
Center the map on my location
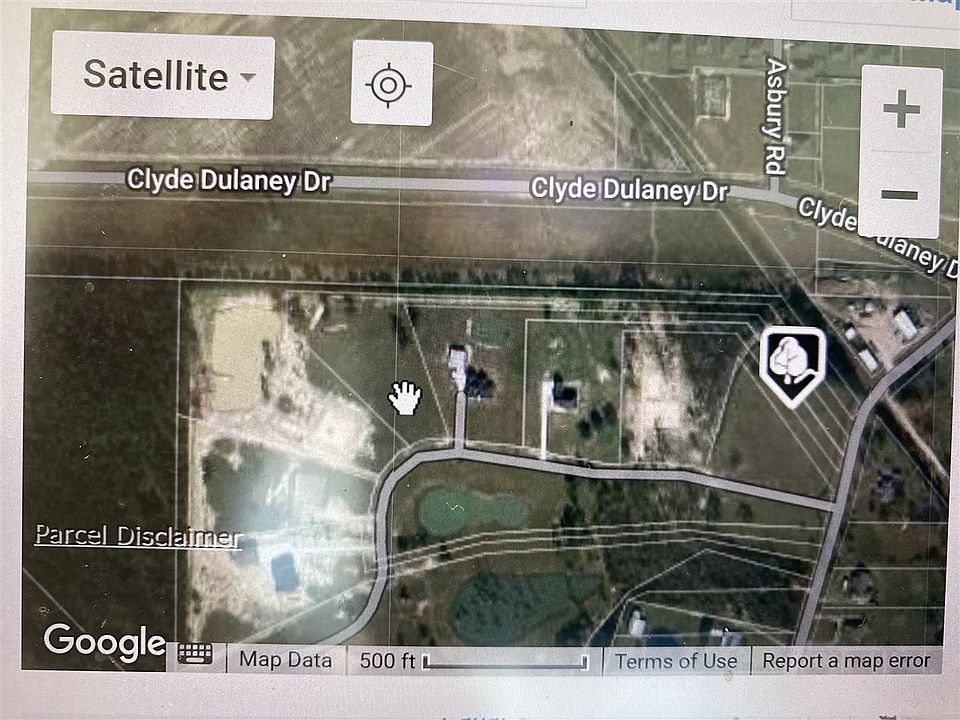(391, 84)
